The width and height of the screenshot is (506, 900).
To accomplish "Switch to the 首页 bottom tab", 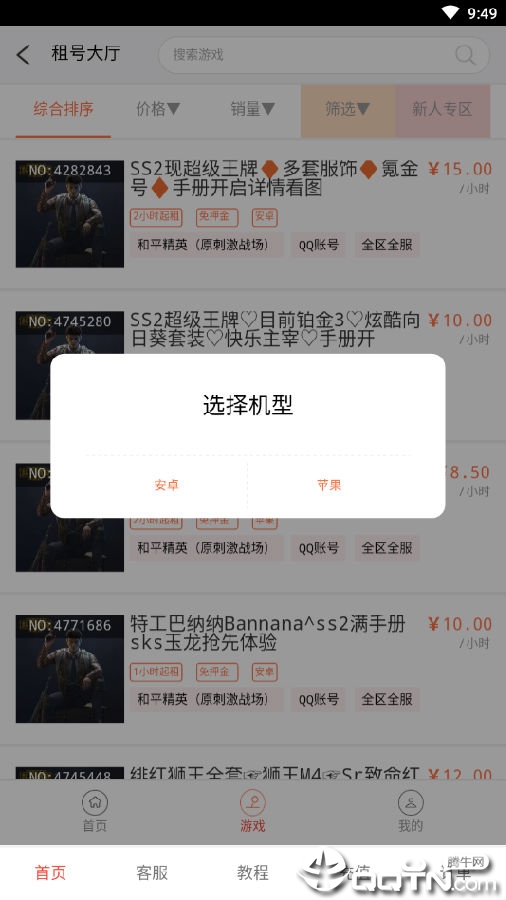I will tap(50, 873).
